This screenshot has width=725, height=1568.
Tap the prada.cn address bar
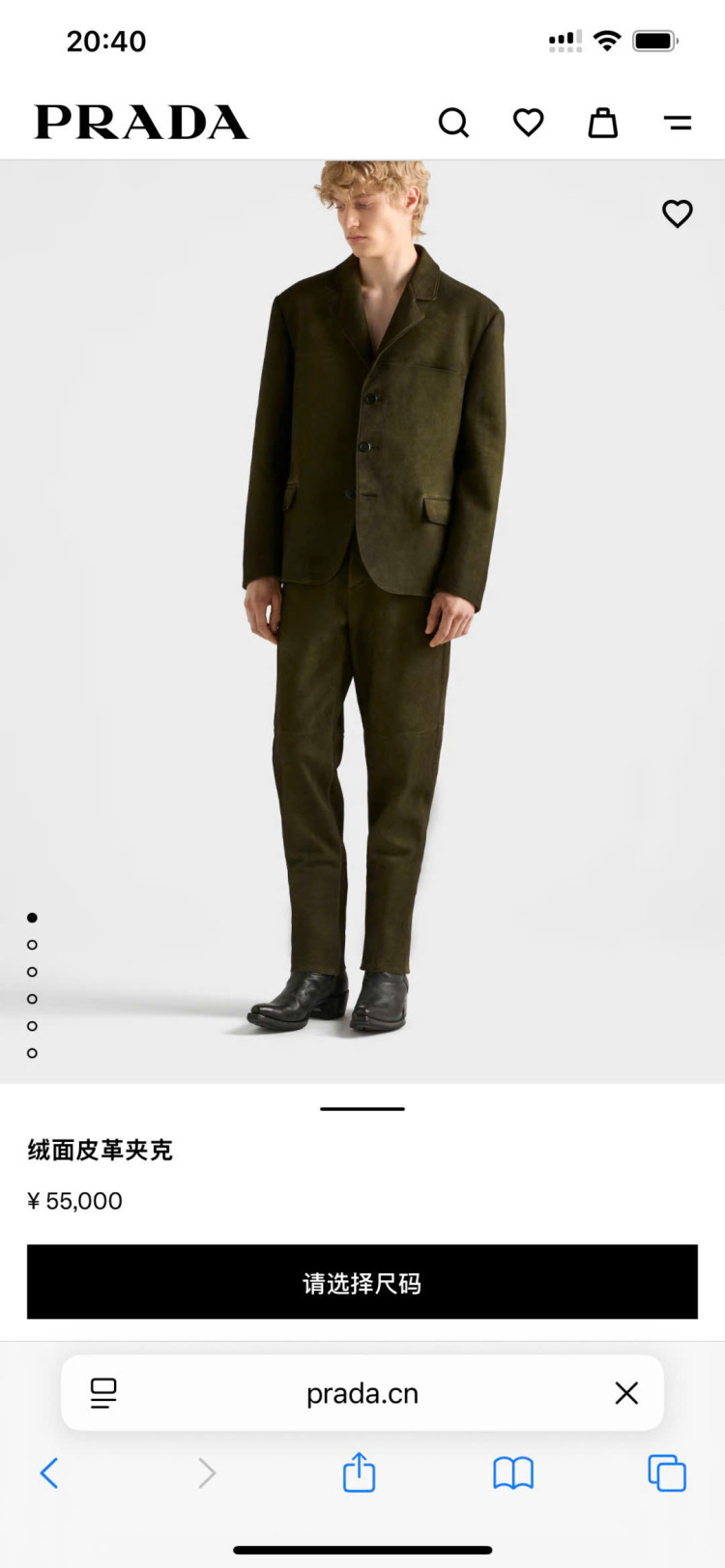[x=362, y=1393]
